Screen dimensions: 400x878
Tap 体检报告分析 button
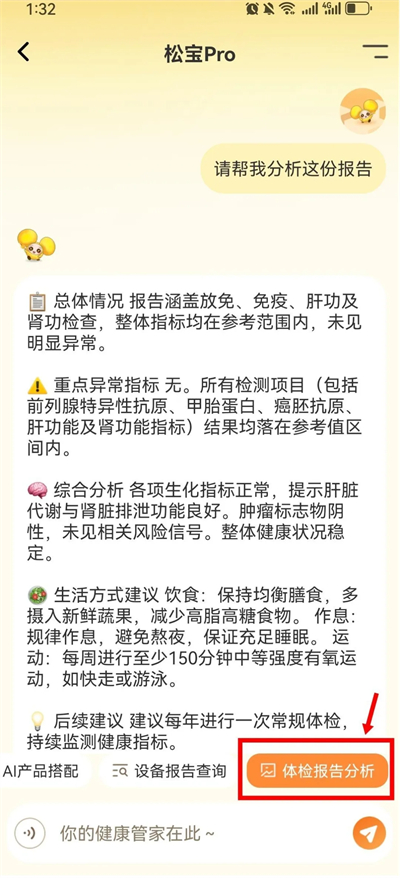(318, 771)
